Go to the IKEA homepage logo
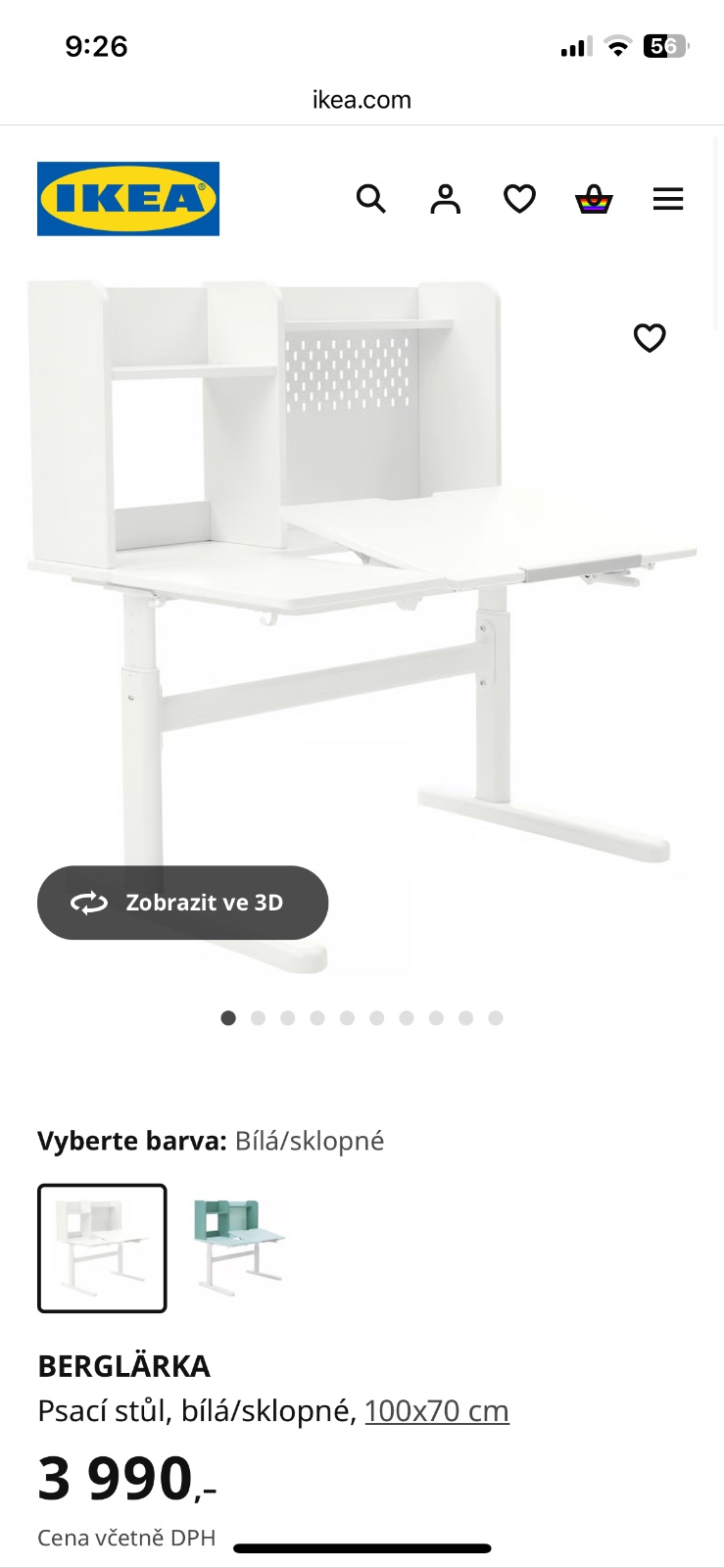The width and height of the screenshot is (724, 1568). pyautogui.click(x=128, y=199)
